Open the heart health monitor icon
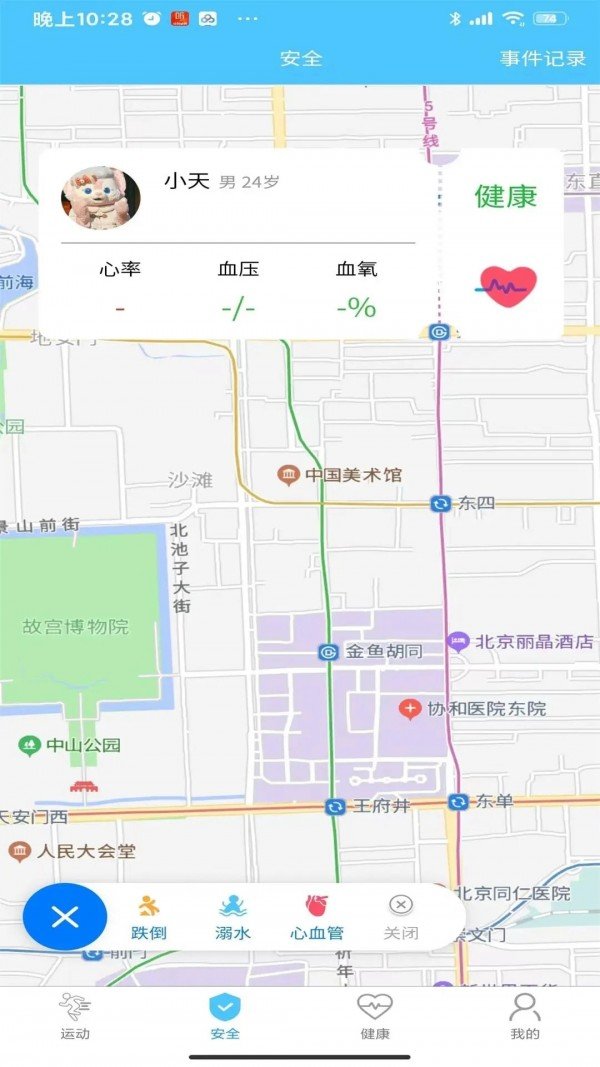The image size is (600, 1067). coord(507,288)
